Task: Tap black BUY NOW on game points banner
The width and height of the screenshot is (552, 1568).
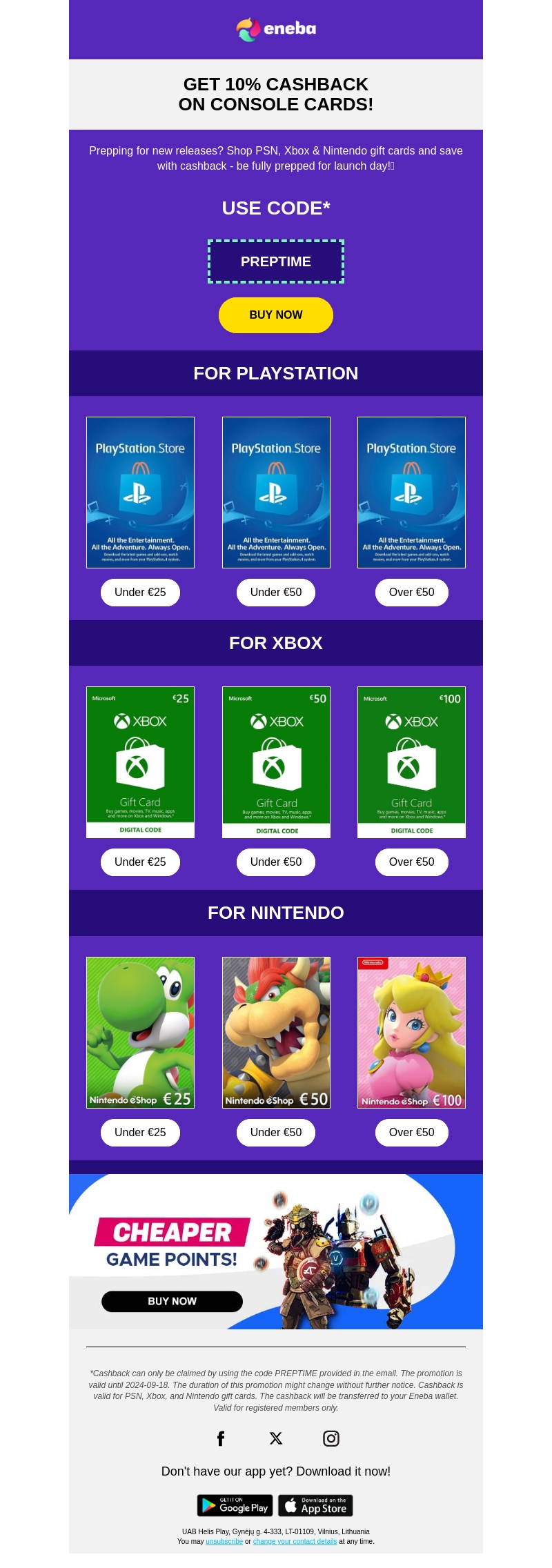Action: [x=172, y=1301]
